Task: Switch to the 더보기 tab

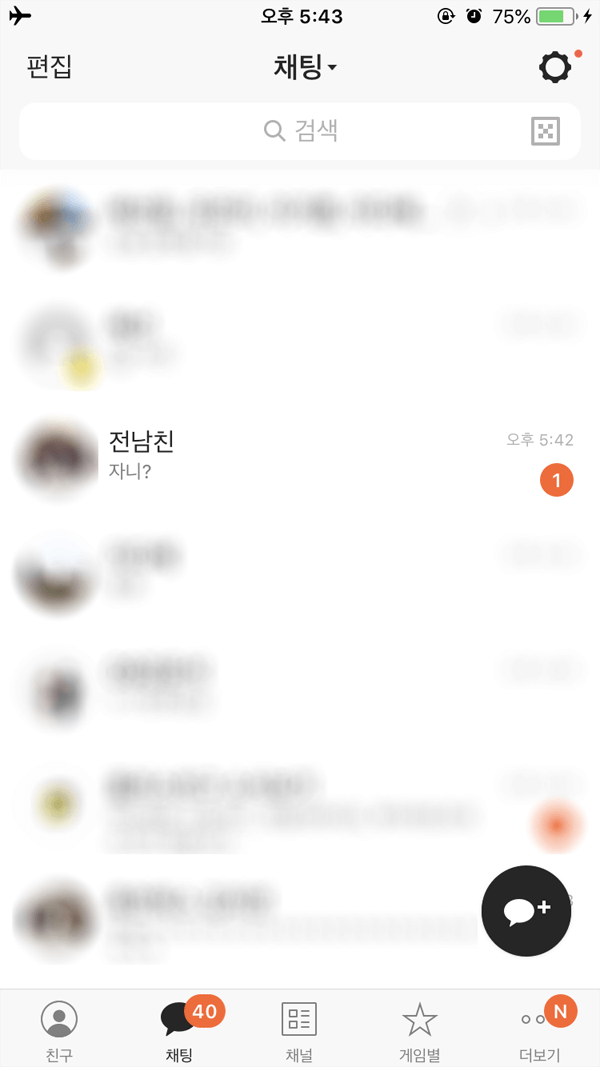Action: click(x=540, y=1030)
